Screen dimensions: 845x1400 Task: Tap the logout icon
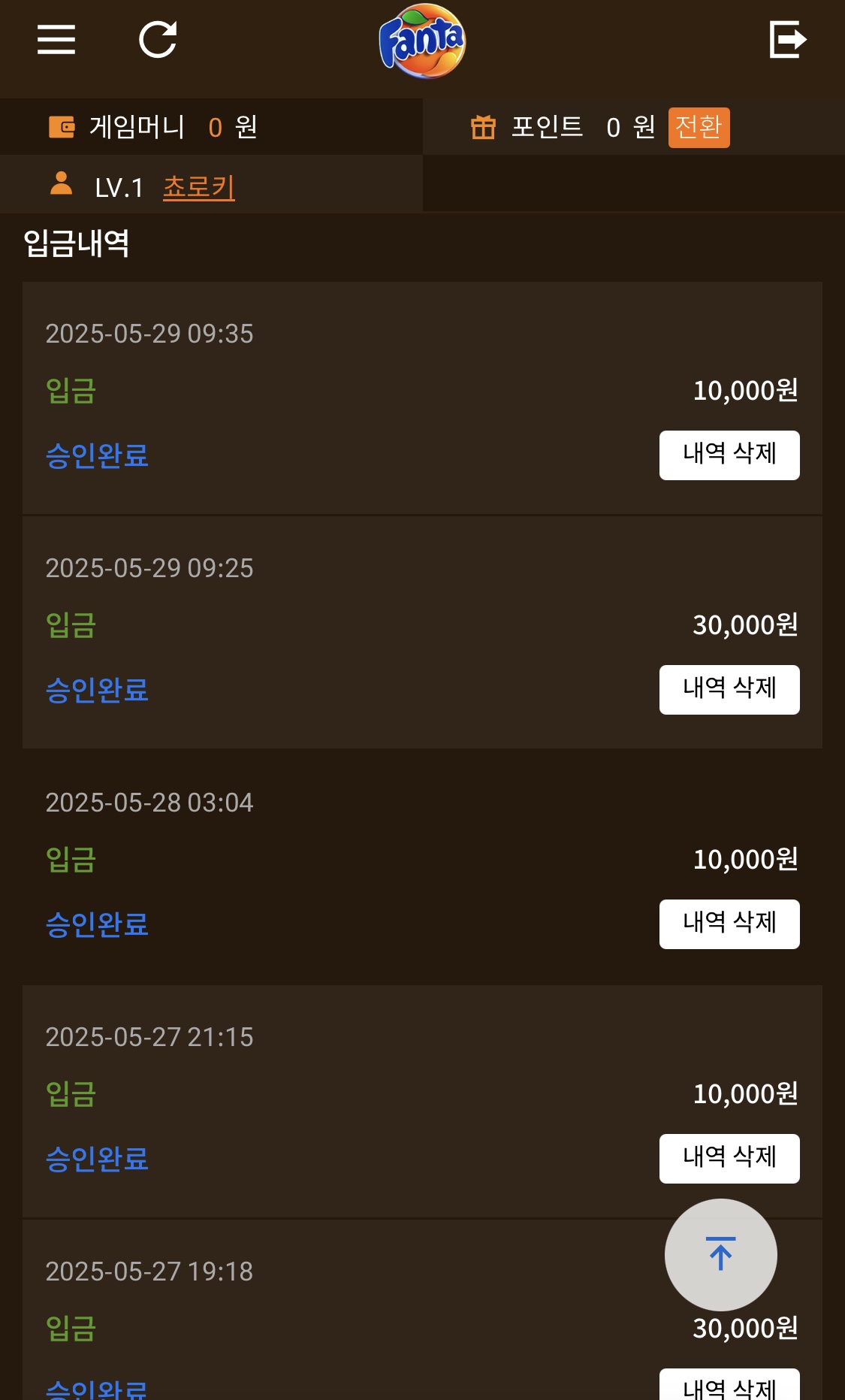pos(788,40)
